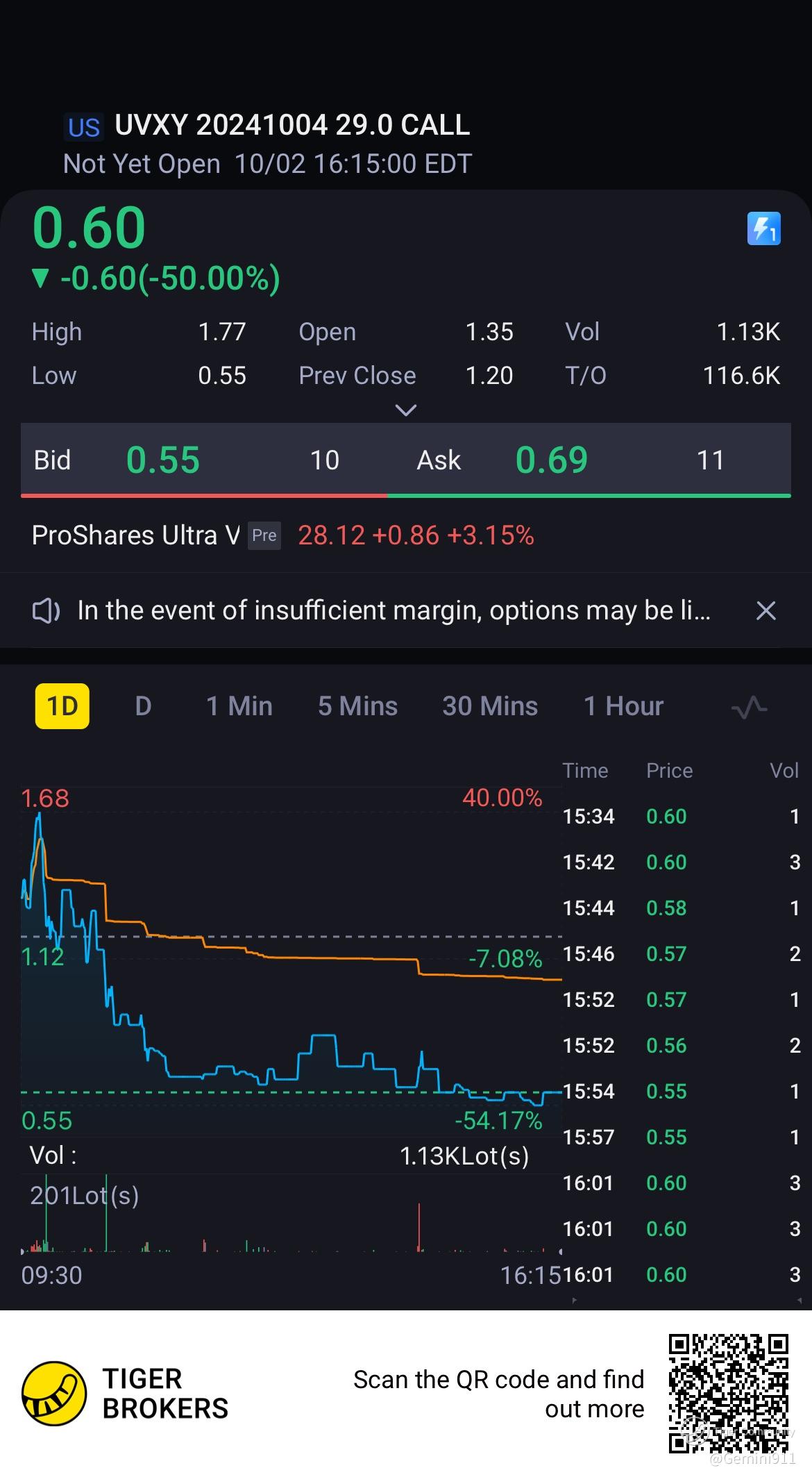This screenshot has width=812, height=1477.
Task: Open the chart indicators icon
Action: (x=750, y=708)
